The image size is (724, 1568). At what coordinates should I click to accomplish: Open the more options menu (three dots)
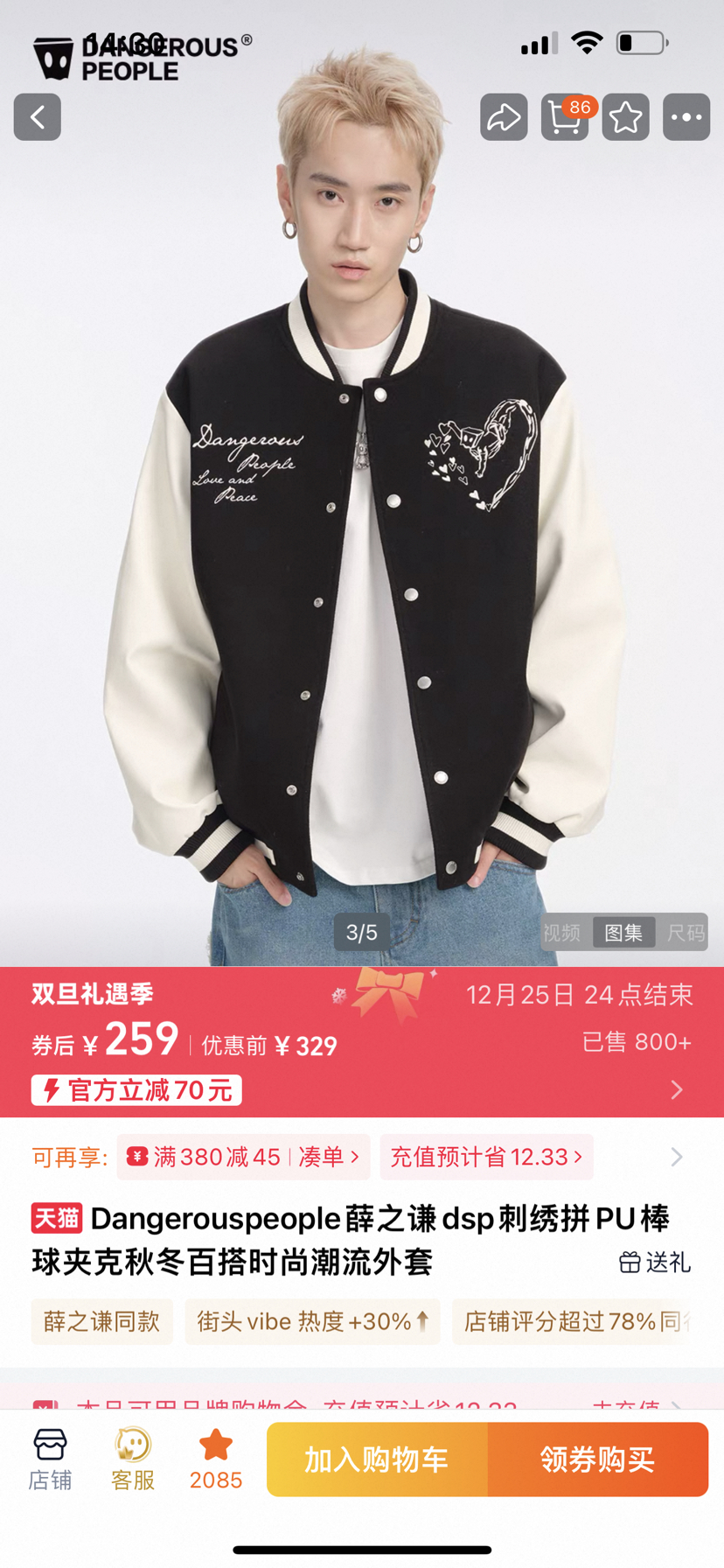click(686, 116)
